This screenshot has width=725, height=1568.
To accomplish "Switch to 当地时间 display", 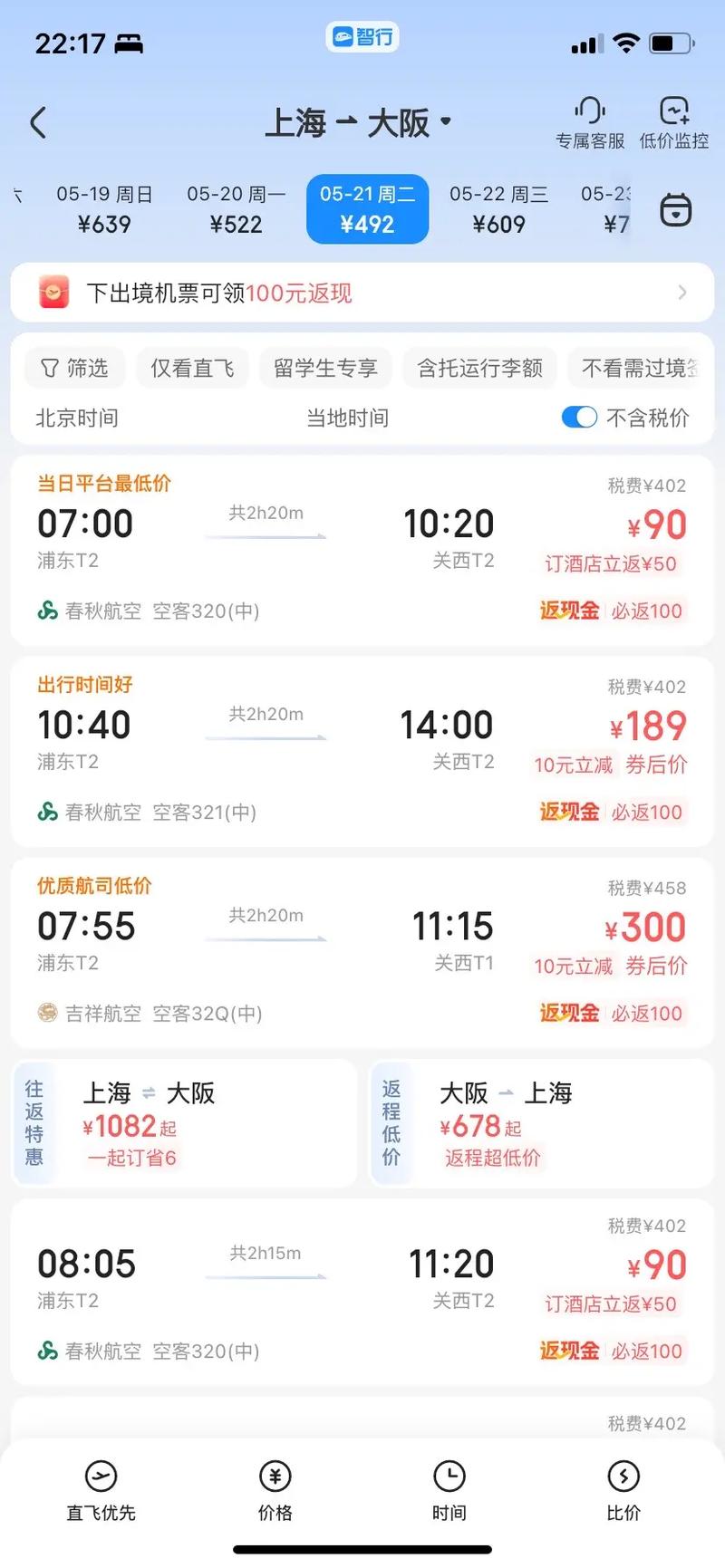I will pos(347,418).
